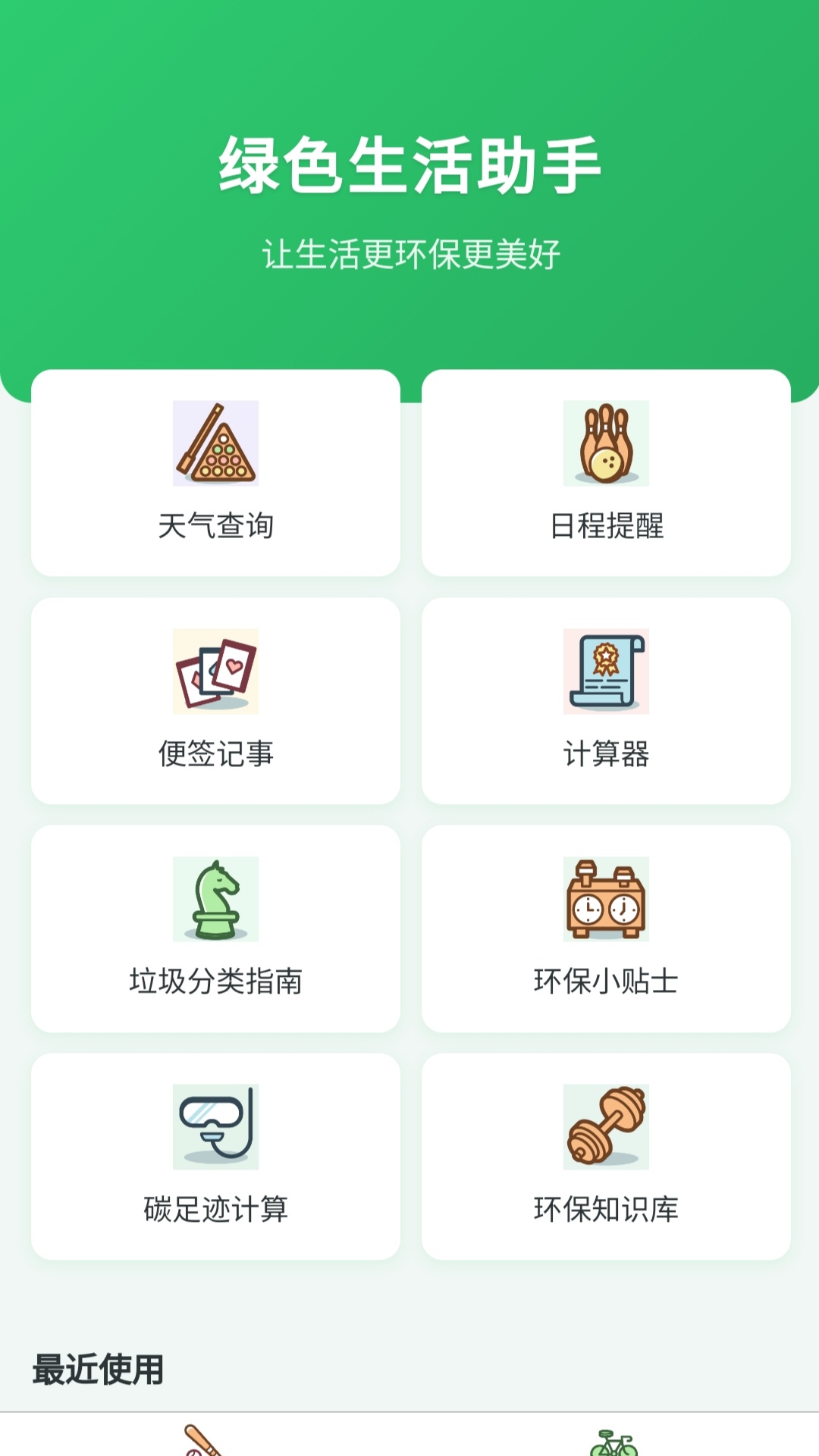Tap the 便签记事 text label
The height and width of the screenshot is (1456, 819).
tap(215, 753)
